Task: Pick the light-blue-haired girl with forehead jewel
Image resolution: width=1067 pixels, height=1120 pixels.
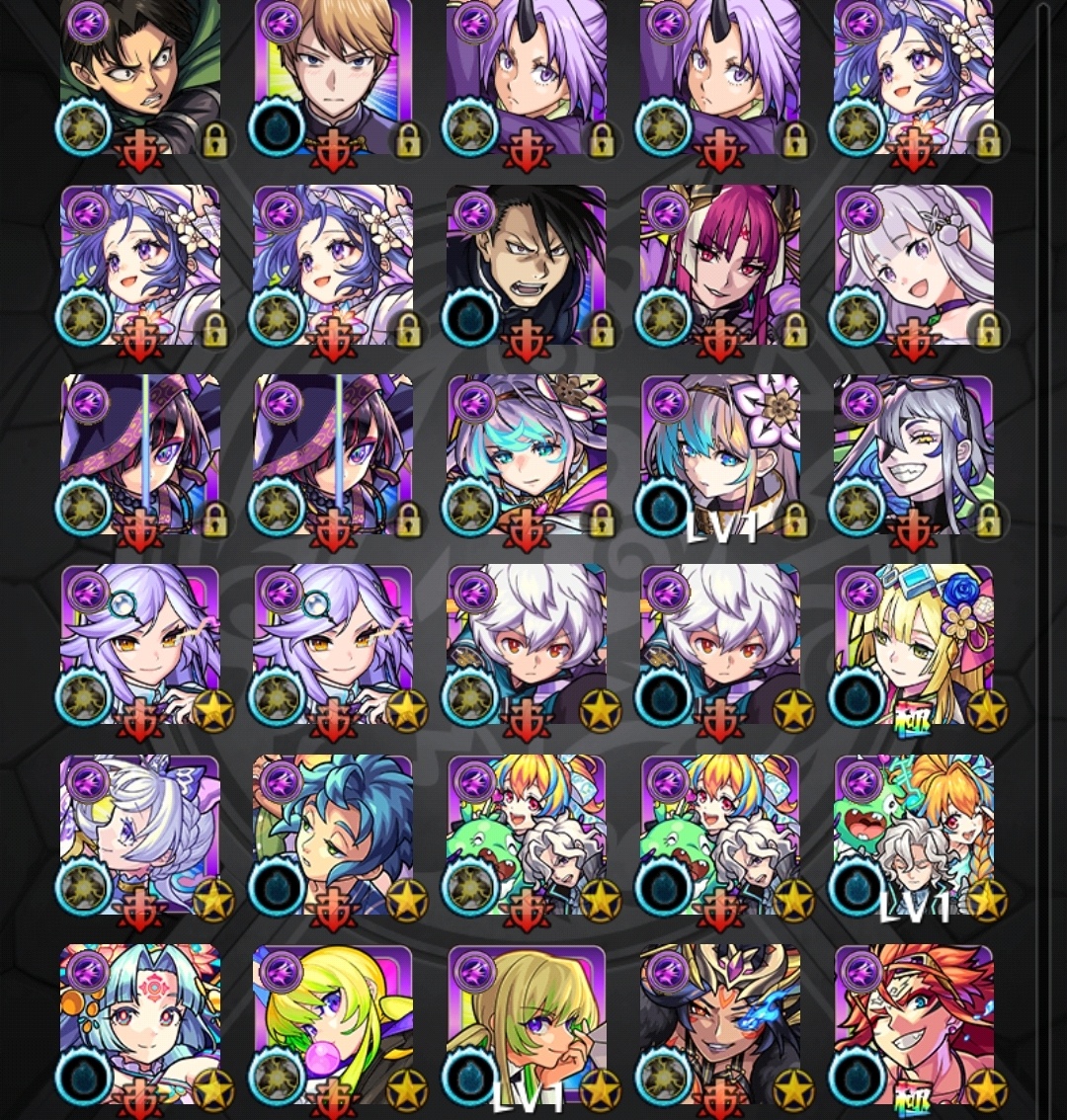Action: click(x=139, y=1024)
